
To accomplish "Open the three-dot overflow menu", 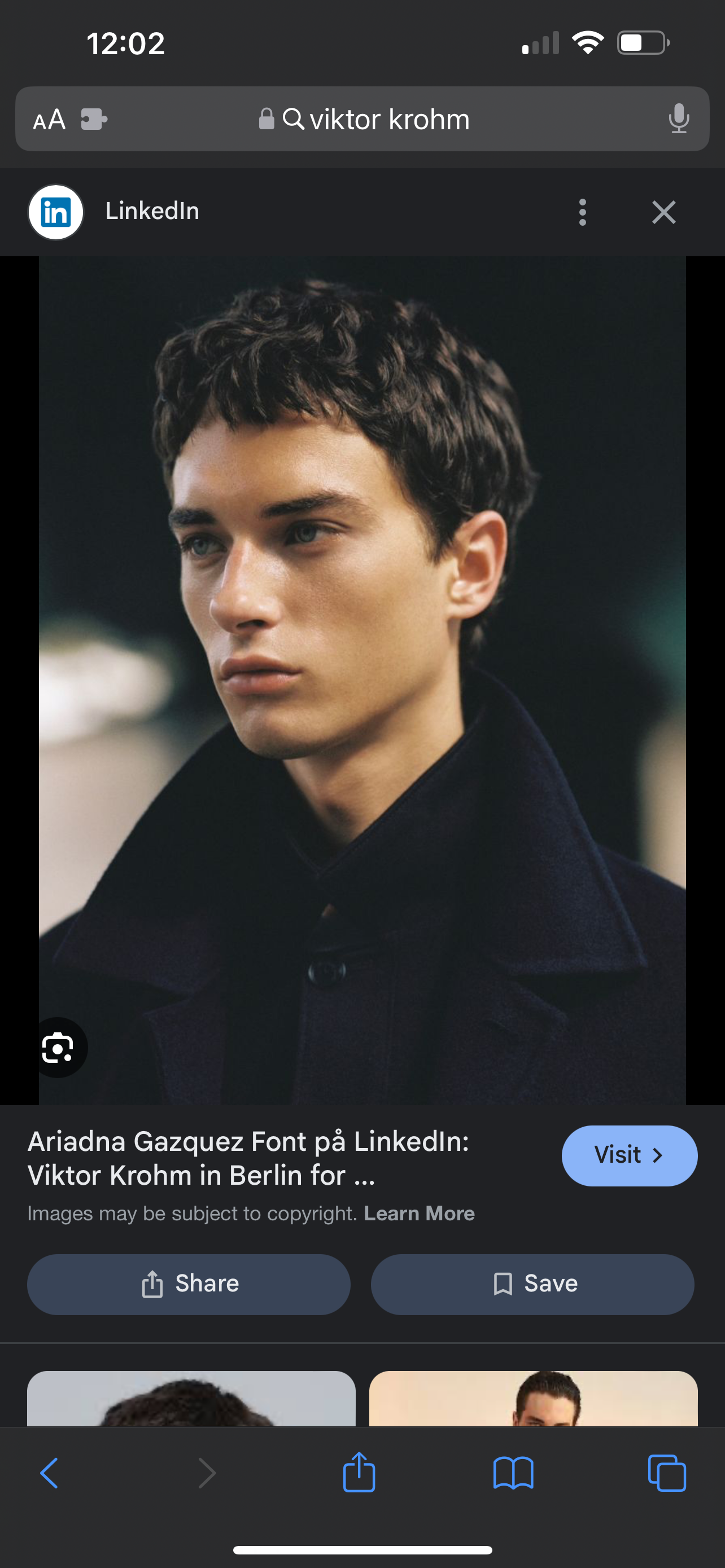I will [583, 212].
